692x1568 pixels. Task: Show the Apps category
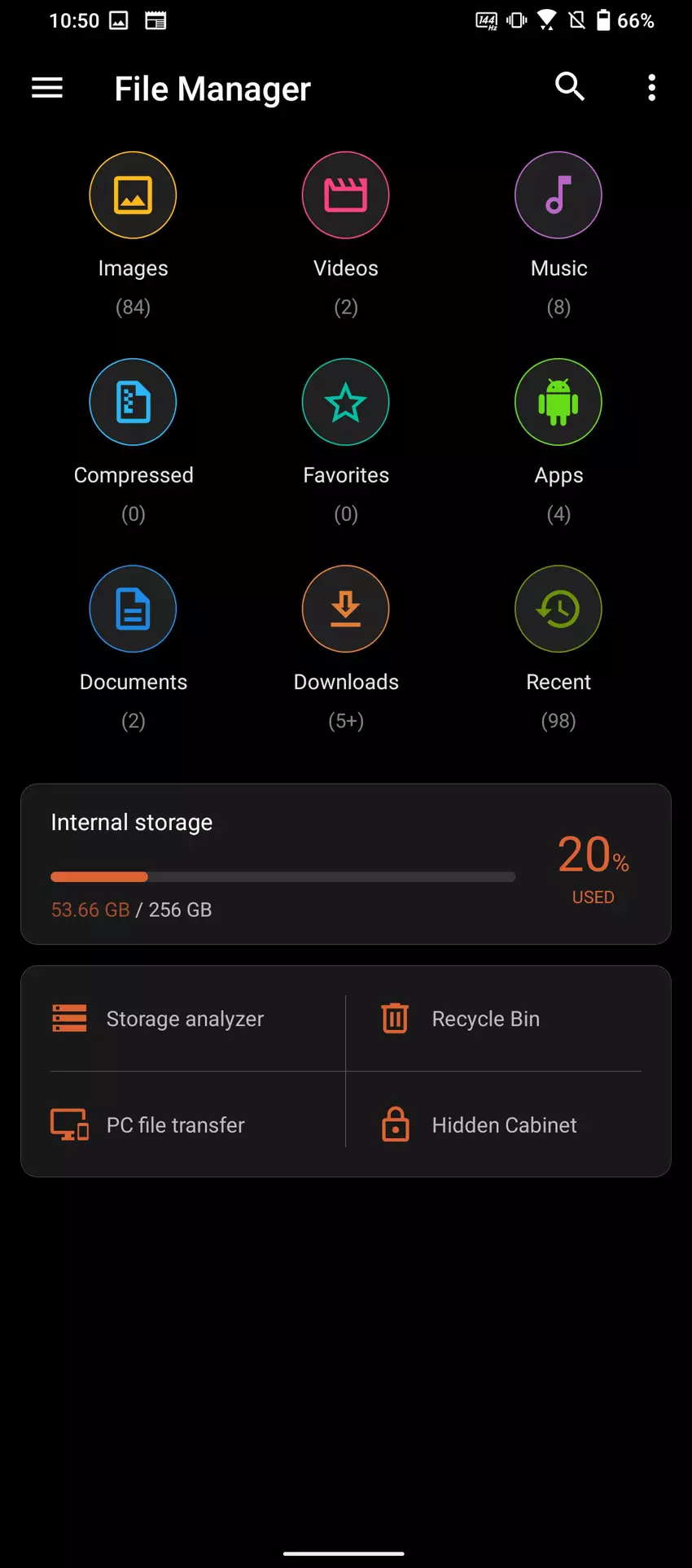(x=558, y=403)
